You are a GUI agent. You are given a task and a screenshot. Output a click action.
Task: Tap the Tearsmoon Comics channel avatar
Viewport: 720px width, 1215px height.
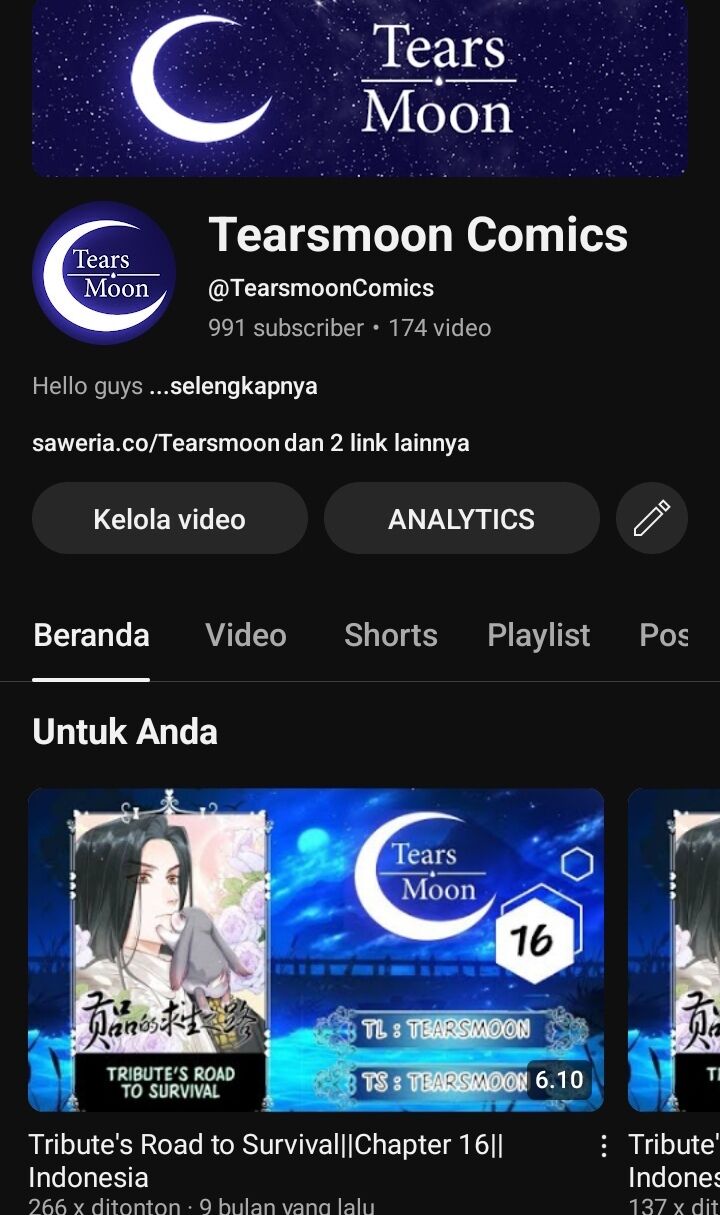104,273
